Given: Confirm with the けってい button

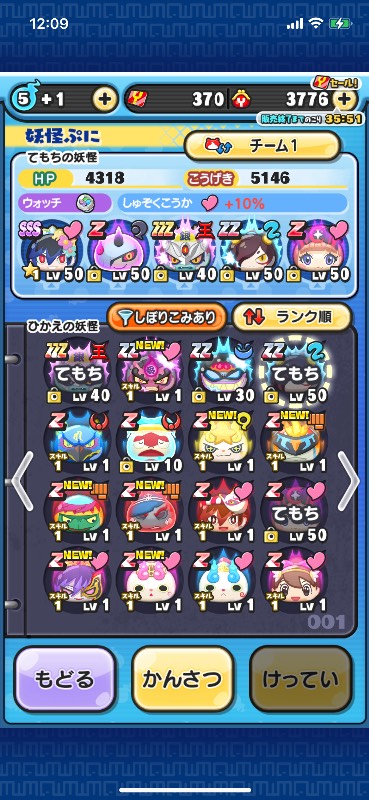Looking at the screenshot, I should click(301, 679).
